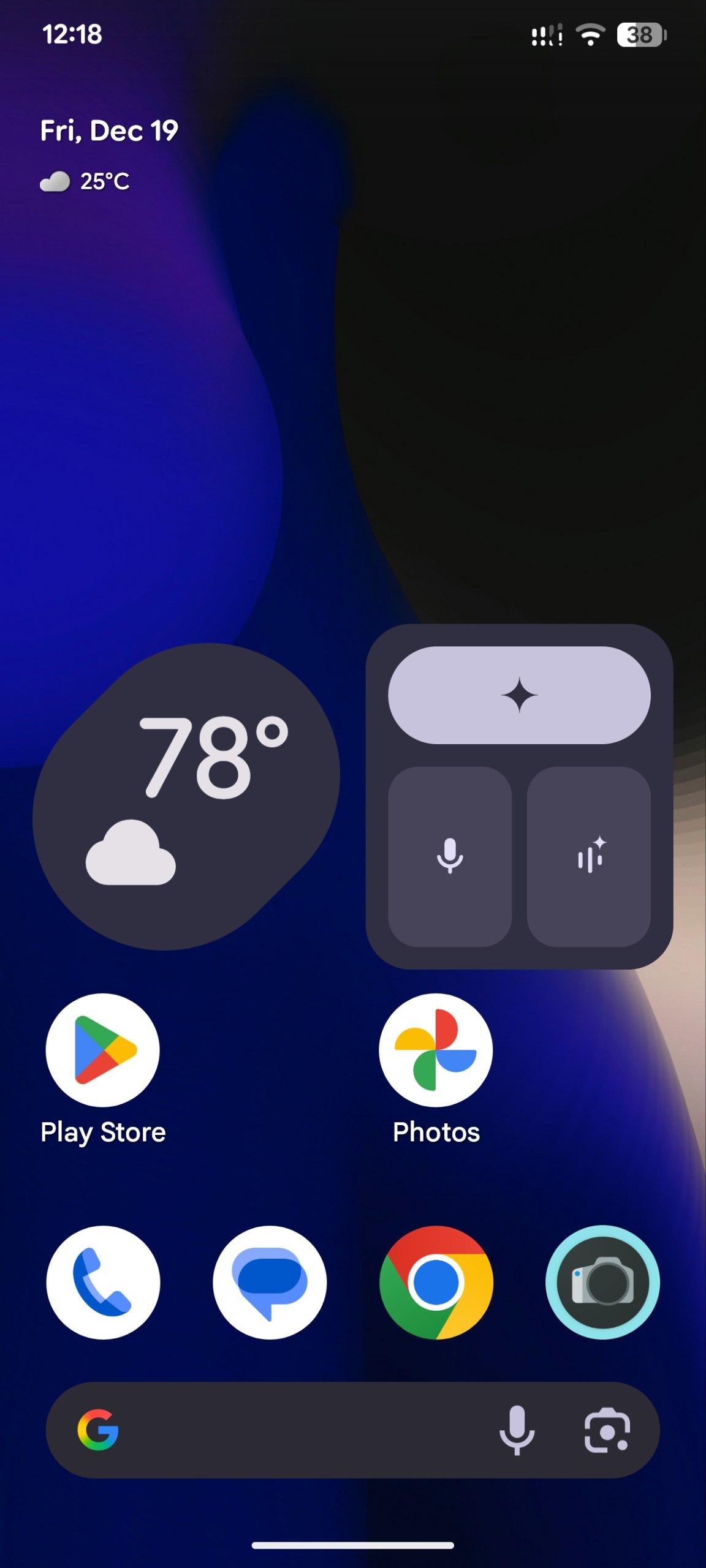
Task: Tap the microphone button in Gemini widget
Action: click(450, 856)
